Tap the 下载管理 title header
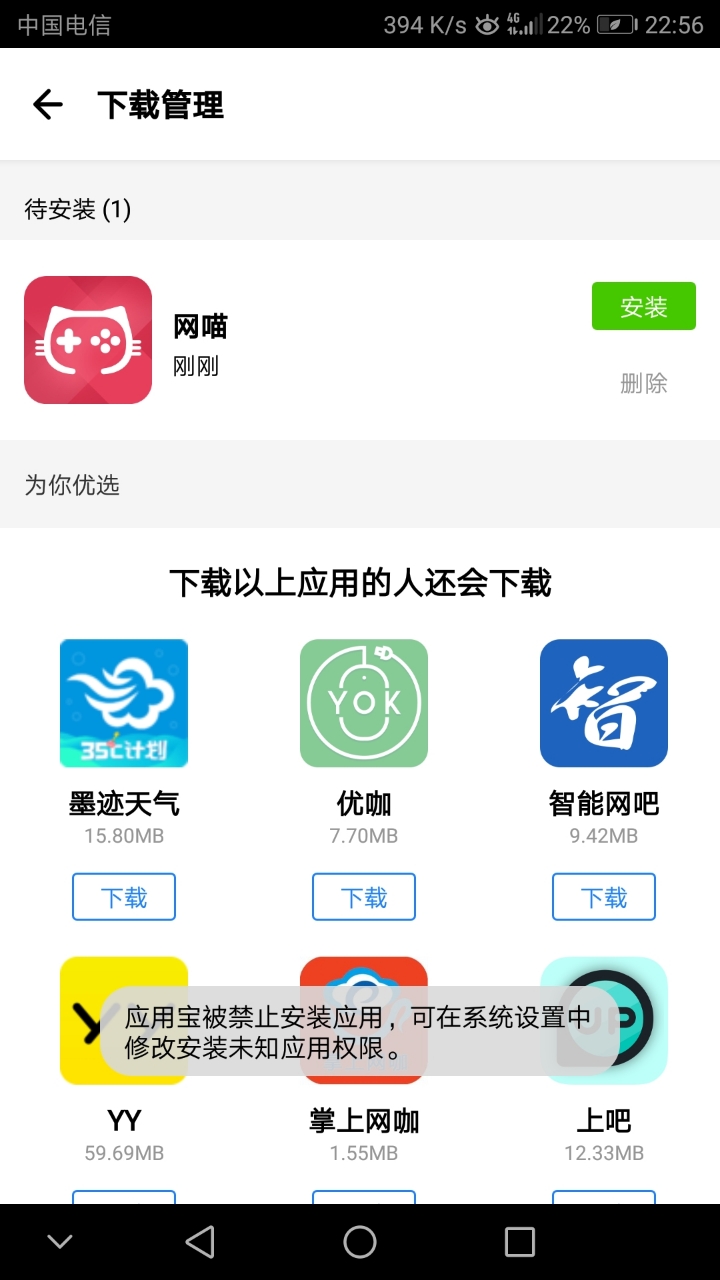This screenshot has height=1280, width=720. click(162, 104)
